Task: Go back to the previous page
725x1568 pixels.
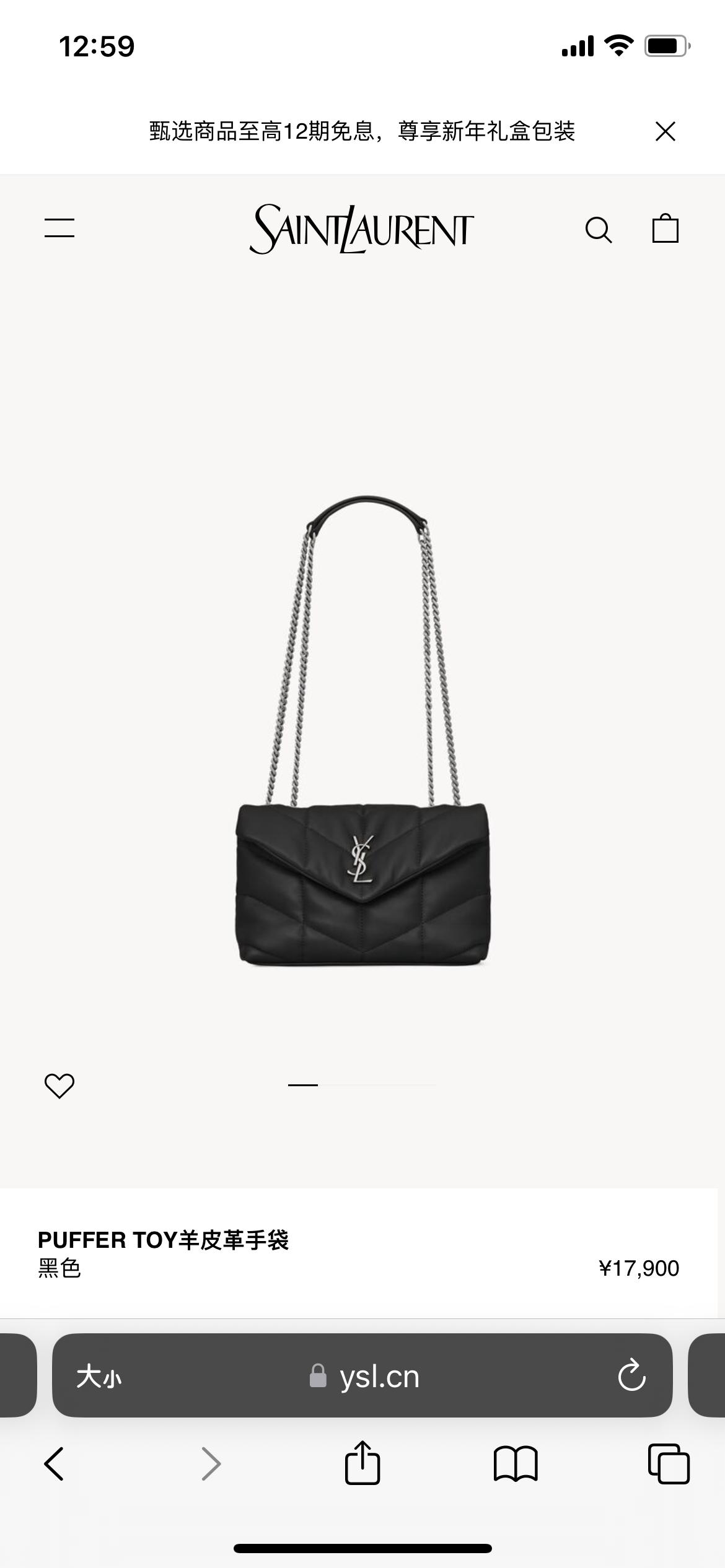Action: [x=55, y=1464]
